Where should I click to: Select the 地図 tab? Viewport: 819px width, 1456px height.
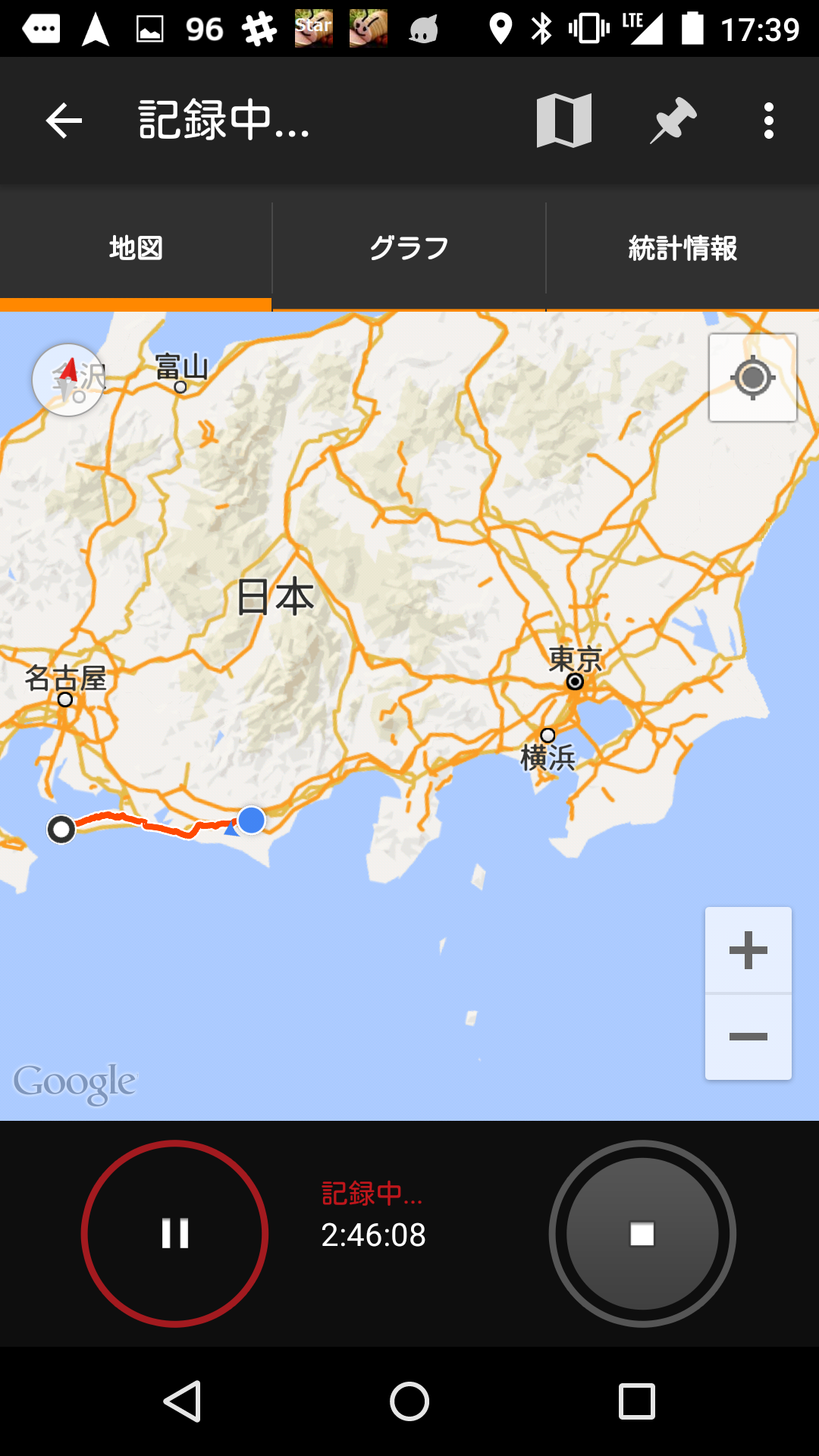(x=136, y=248)
